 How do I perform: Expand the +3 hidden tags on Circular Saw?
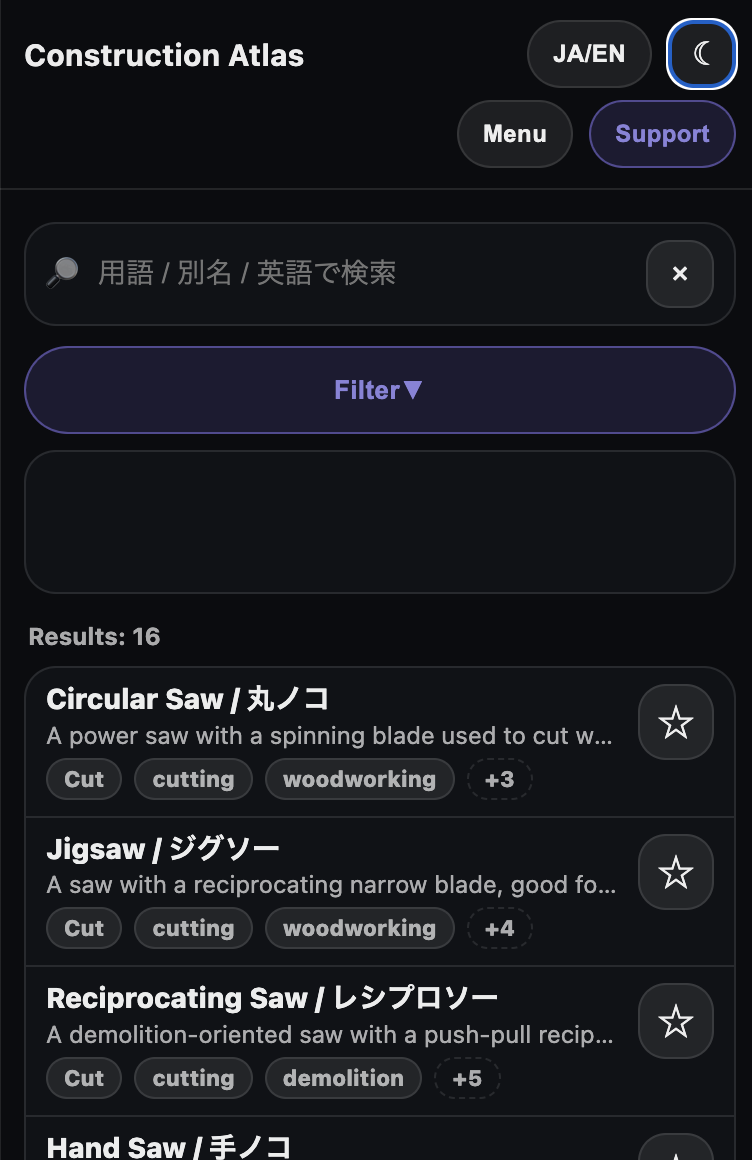click(x=499, y=779)
